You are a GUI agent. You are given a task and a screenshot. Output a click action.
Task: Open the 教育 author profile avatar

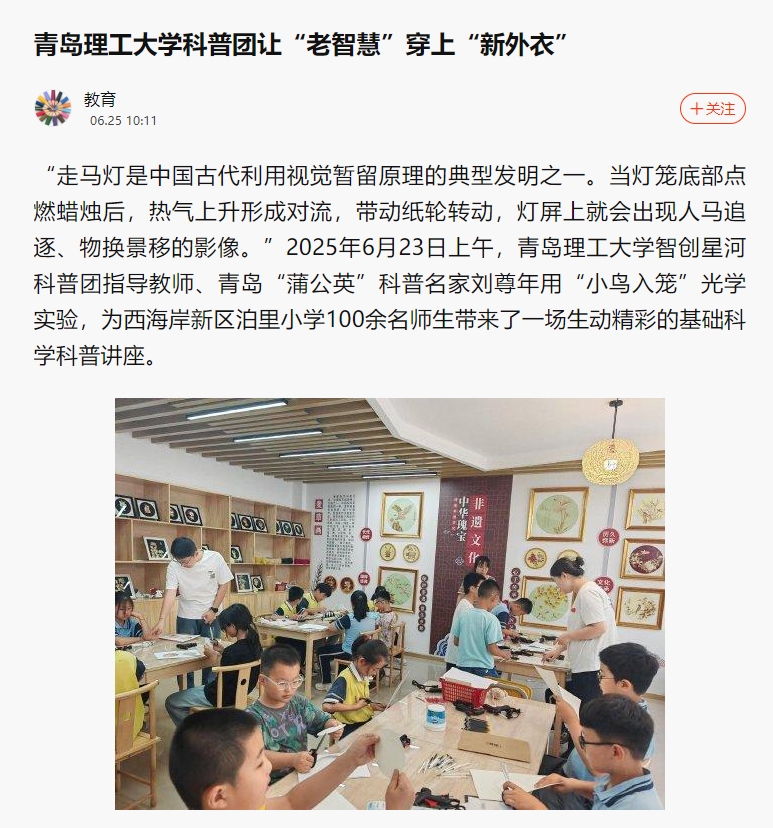coord(53,108)
